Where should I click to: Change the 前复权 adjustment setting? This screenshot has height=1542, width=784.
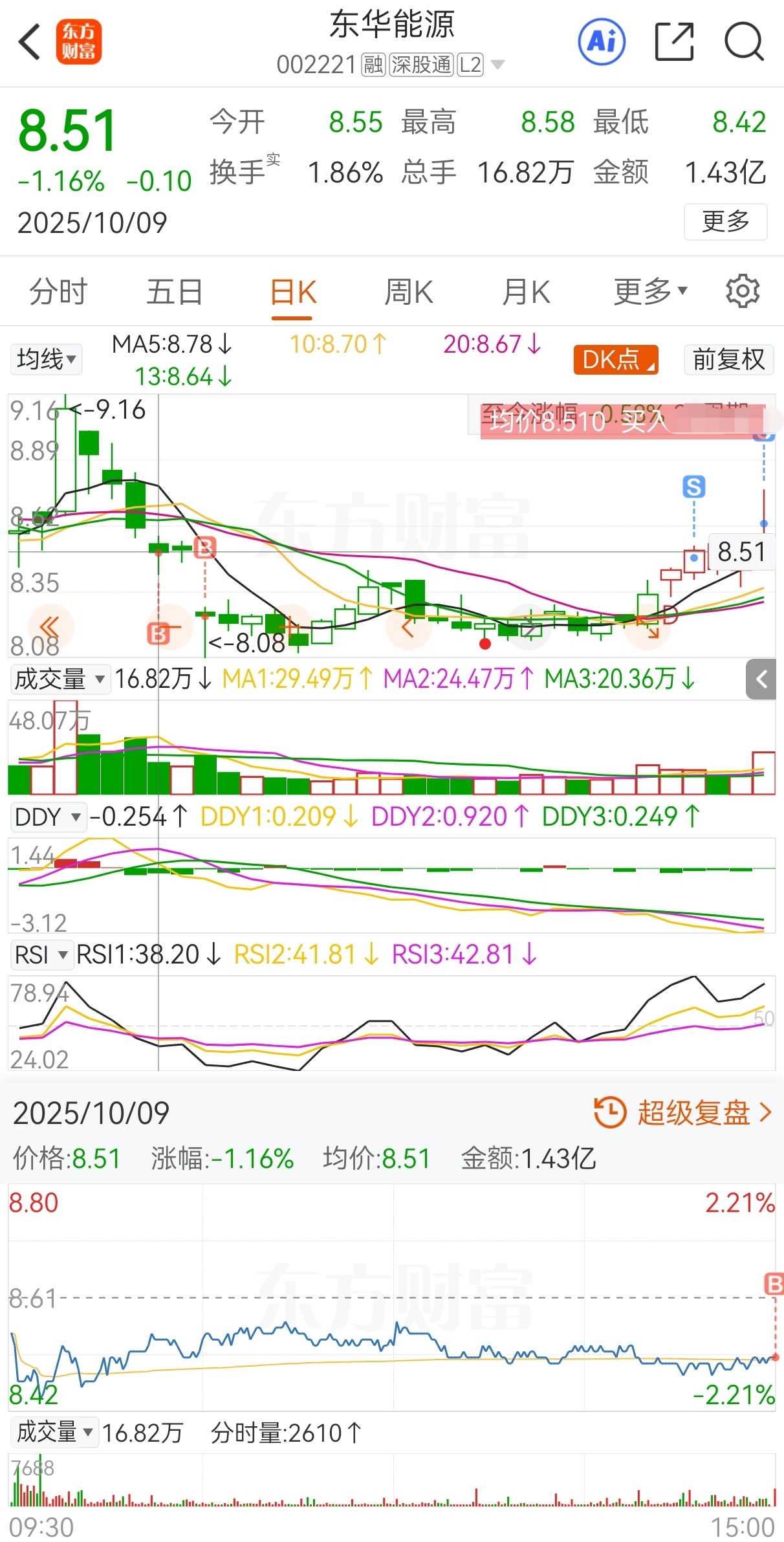pyautogui.click(x=728, y=360)
